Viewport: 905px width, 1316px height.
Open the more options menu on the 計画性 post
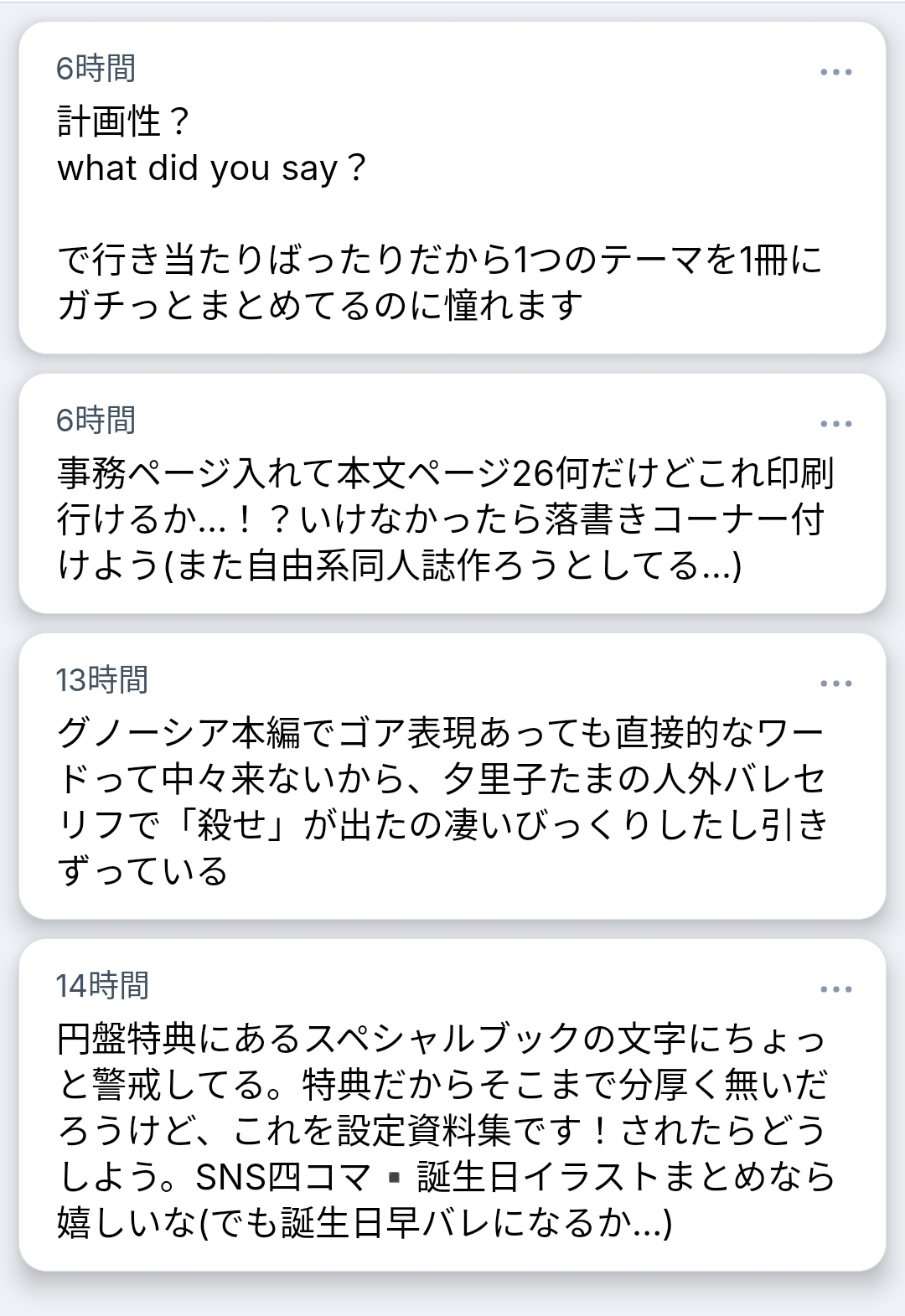pos(835,73)
